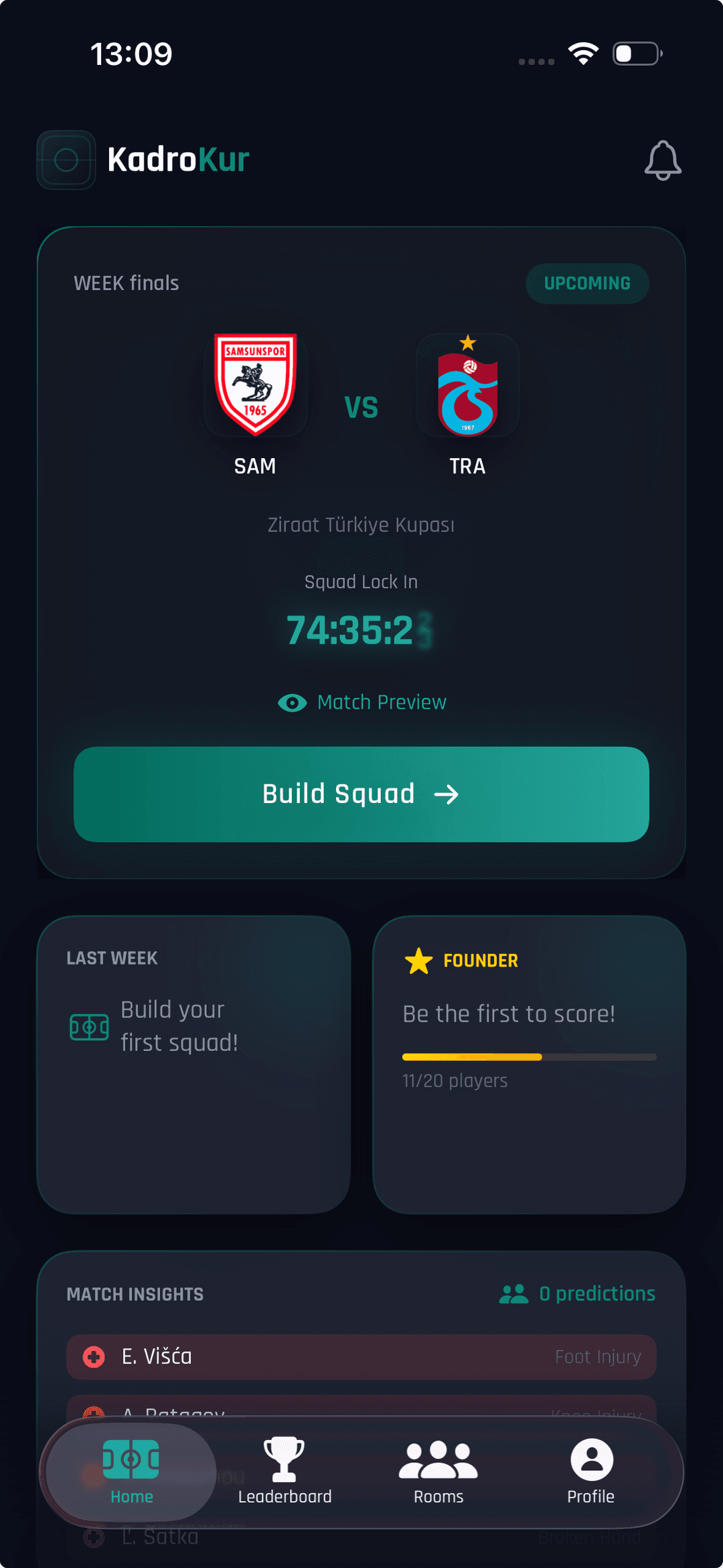The width and height of the screenshot is (723, 1568).
Task: Go to the Rooms tab
Action: [x=438, y=1472]
